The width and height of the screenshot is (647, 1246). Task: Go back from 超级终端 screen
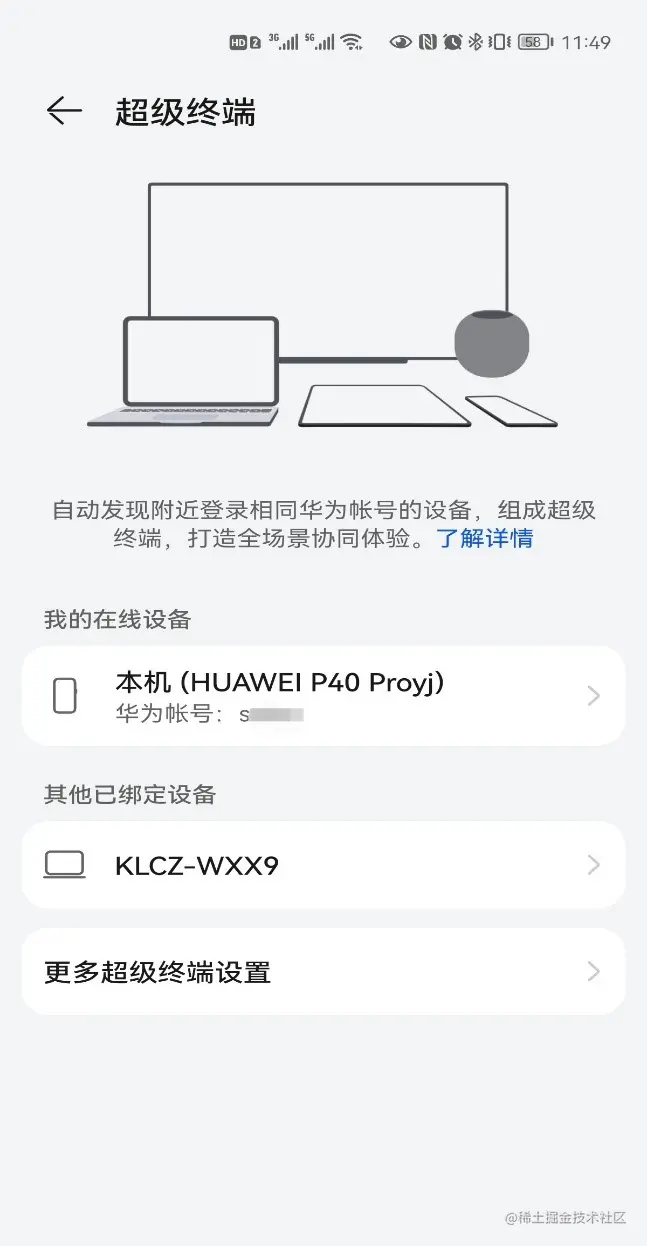pos(64,111)
